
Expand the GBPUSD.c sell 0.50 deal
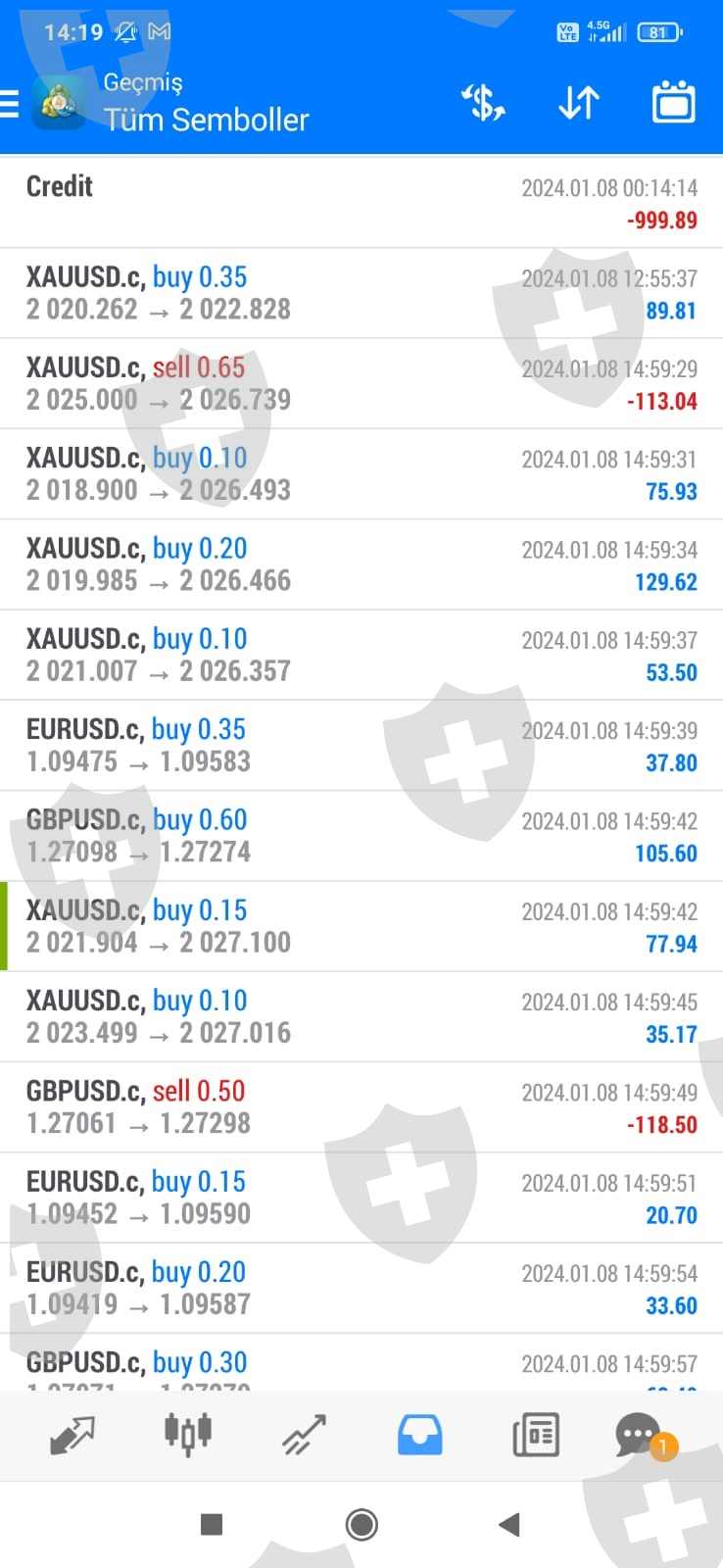point(361,1107)
